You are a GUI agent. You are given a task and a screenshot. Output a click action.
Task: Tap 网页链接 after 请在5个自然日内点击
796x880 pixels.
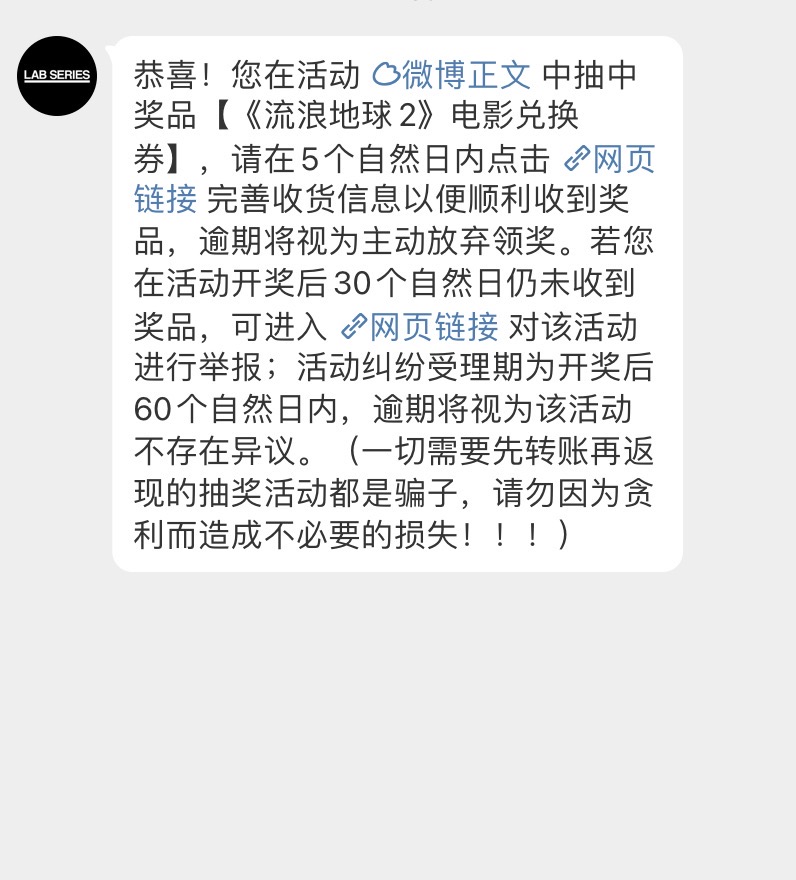point(610,159)
